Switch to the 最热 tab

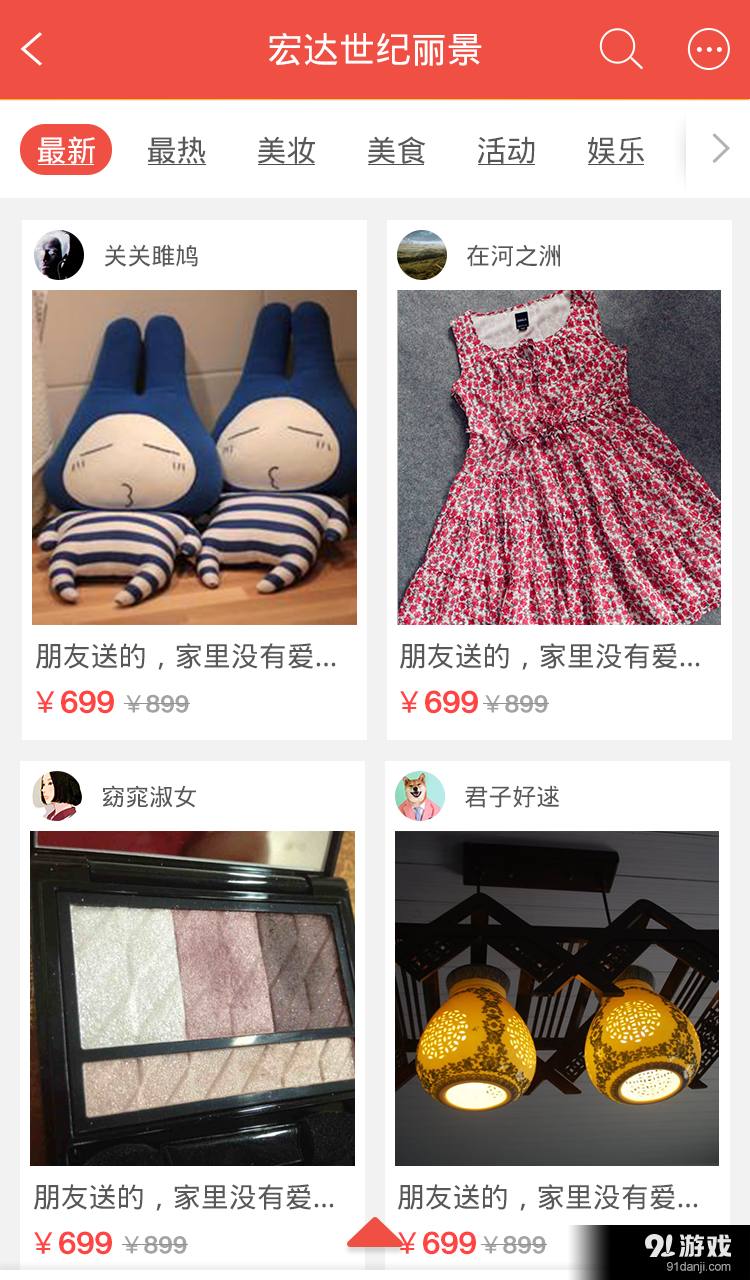[177, 151]
